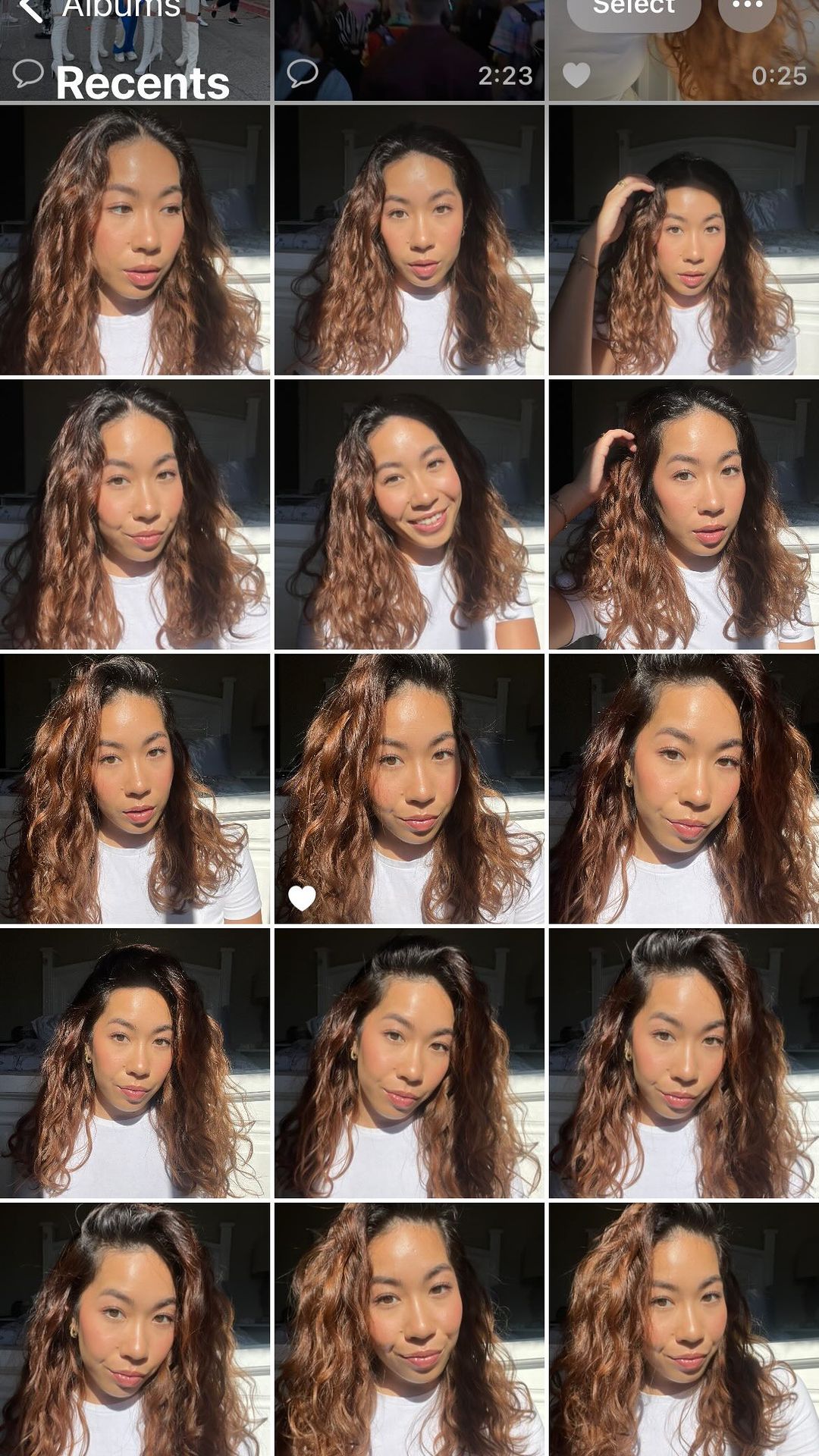Open the three-dot more options menu
This screenshot has height=1456, width=819.
coord(747,8)
